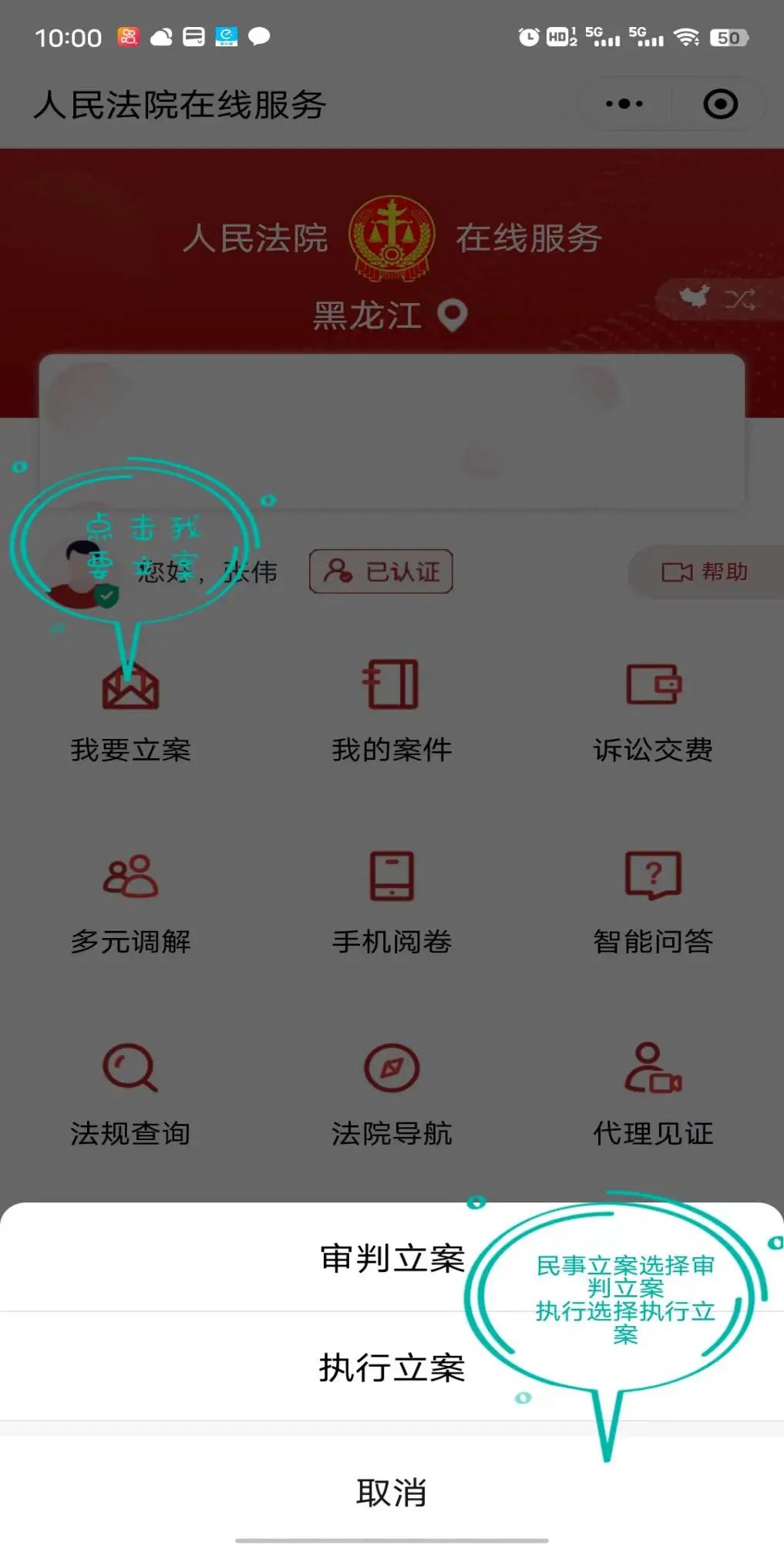Open 多元调解 mediation

[130, 902]
